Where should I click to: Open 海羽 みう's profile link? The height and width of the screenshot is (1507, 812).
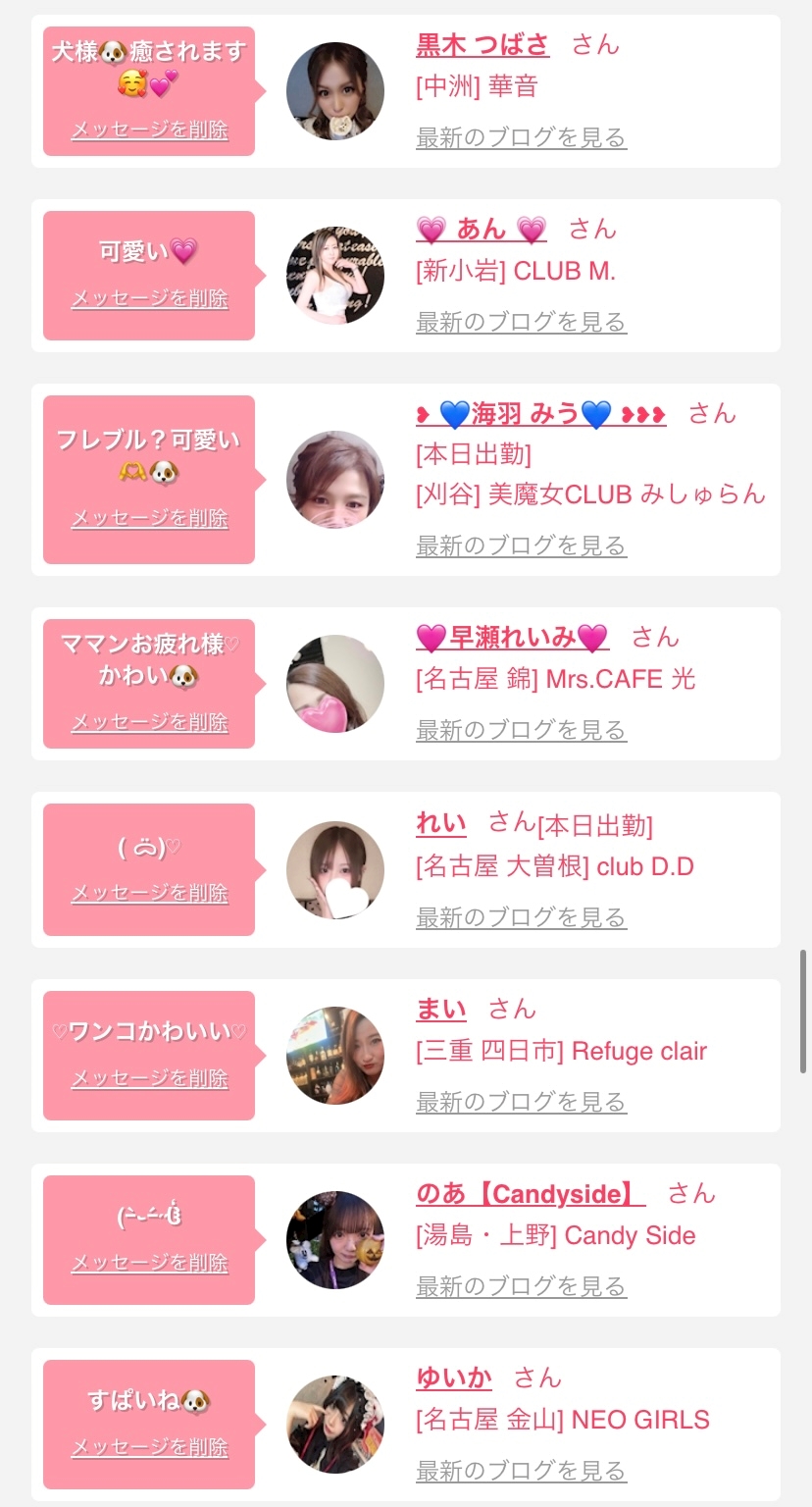[x=540, y=414]
